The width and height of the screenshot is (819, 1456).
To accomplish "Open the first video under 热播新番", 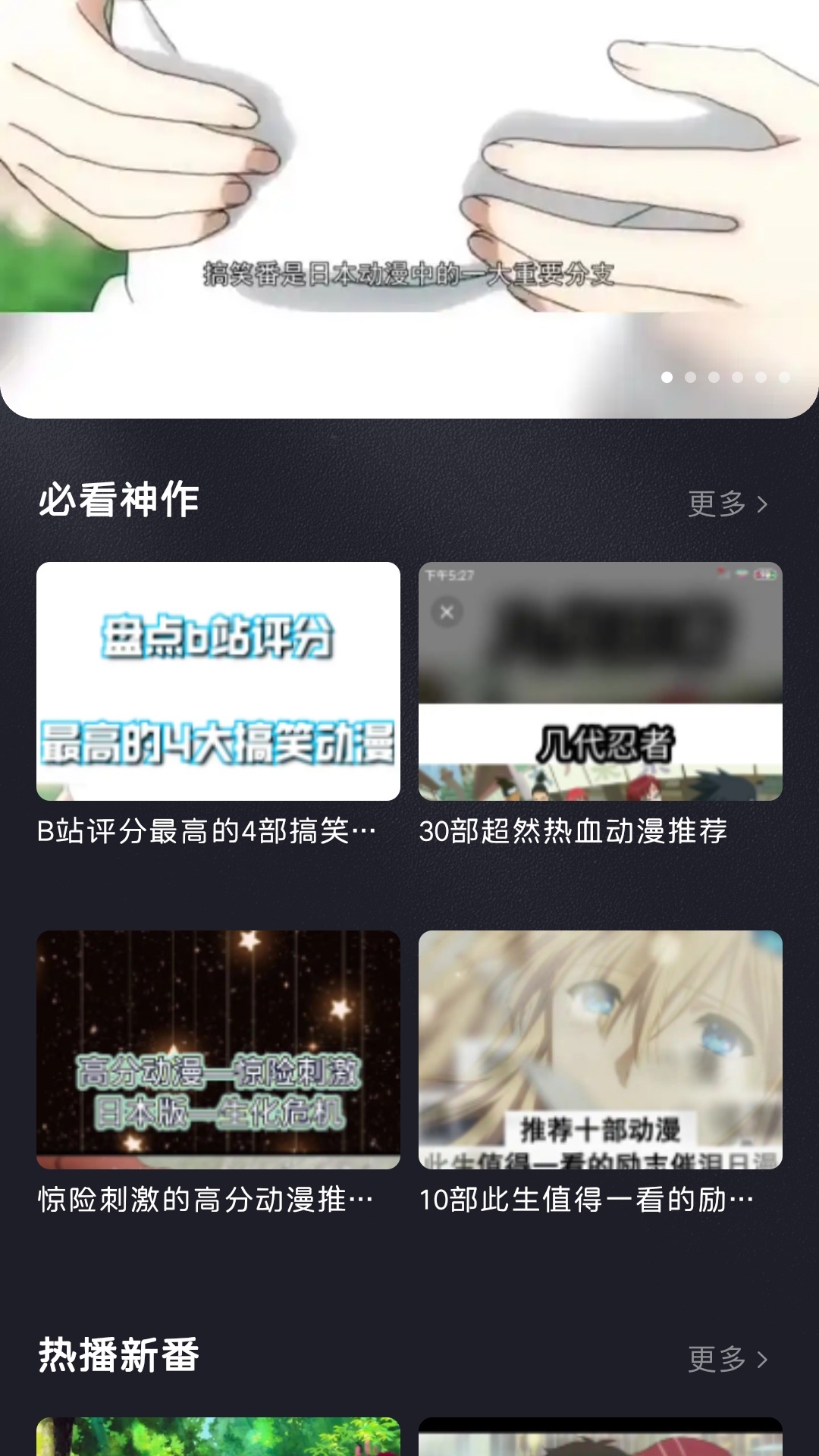I will [x=217, y=1437].
